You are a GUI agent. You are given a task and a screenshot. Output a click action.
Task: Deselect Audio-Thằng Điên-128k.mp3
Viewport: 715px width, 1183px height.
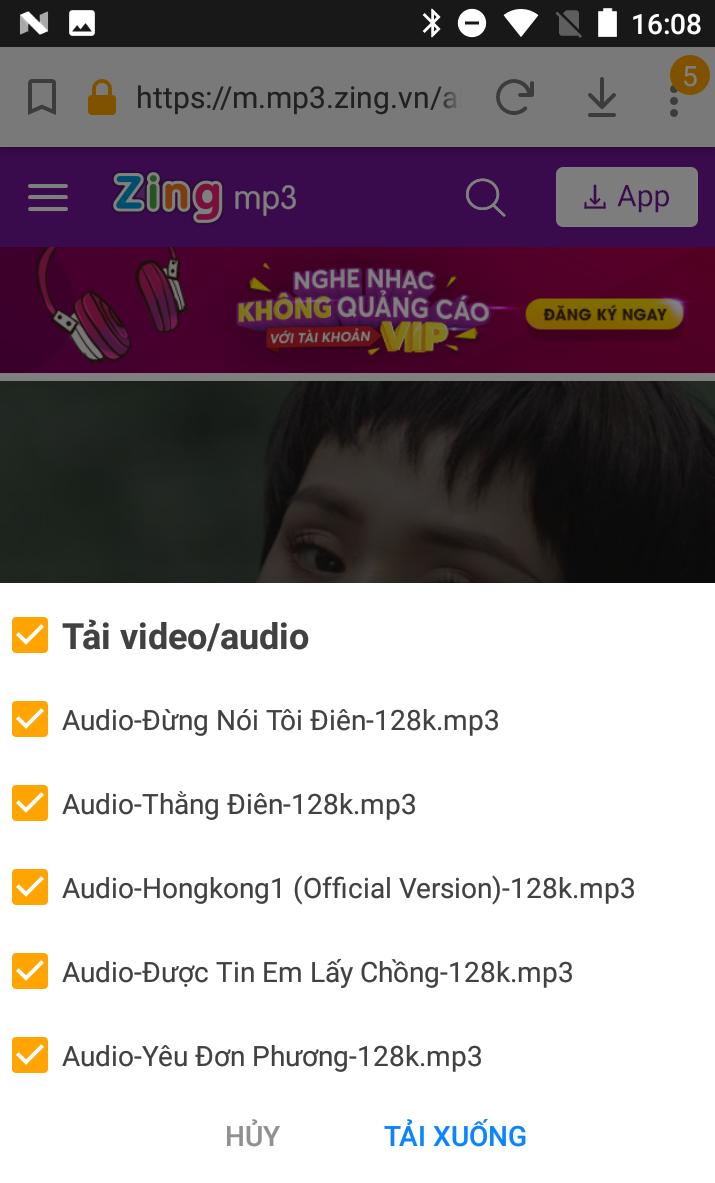coord(30,804)
